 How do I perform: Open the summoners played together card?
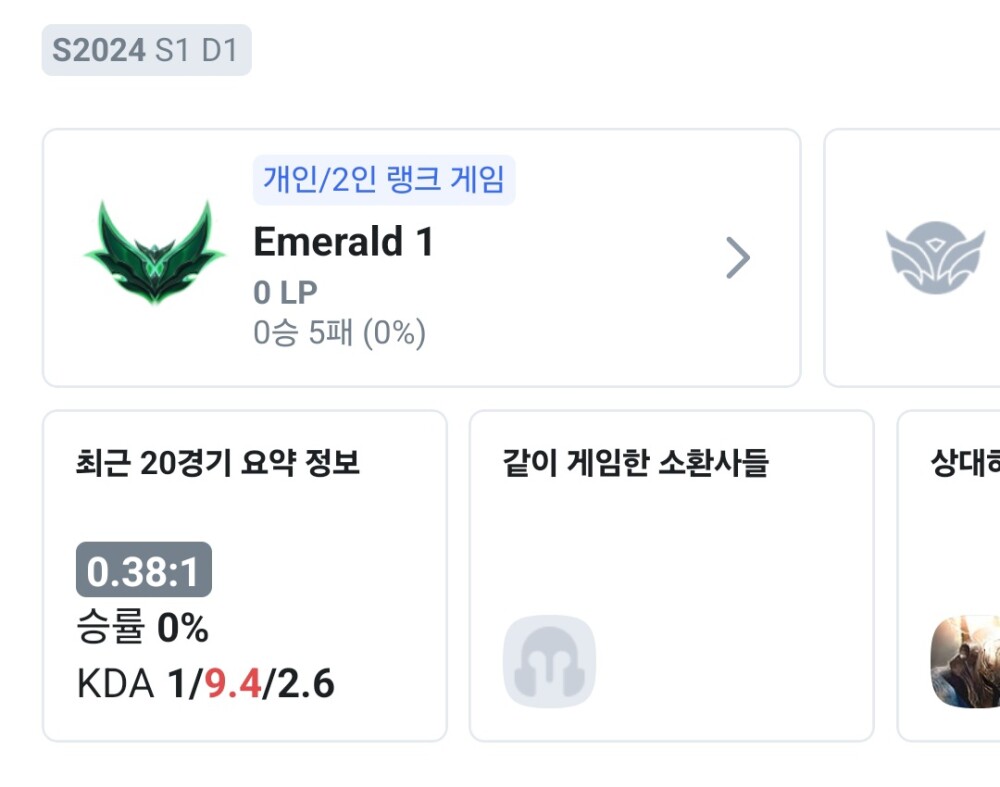click(x=671, y=575)
